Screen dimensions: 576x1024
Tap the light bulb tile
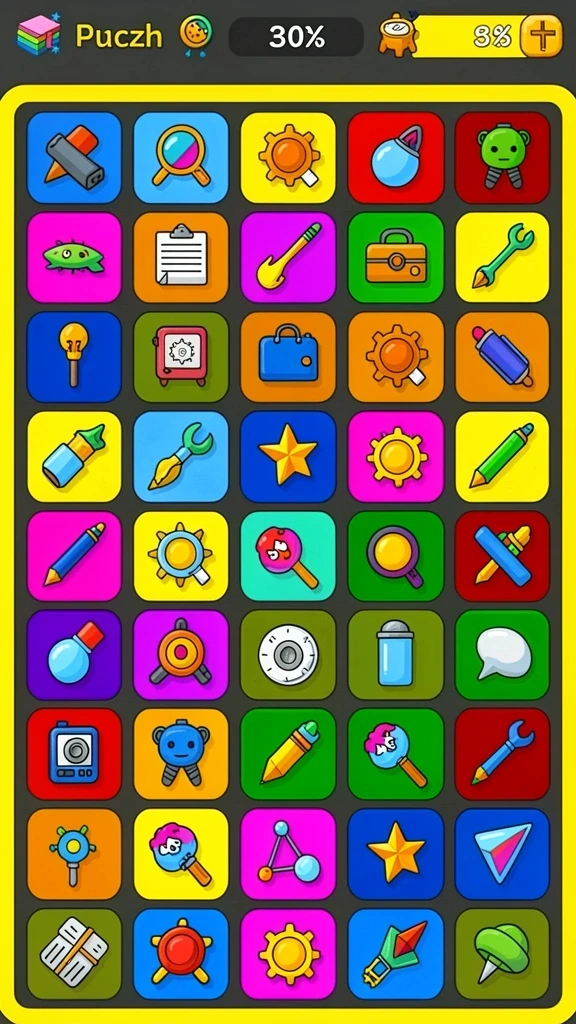point(74,357)
